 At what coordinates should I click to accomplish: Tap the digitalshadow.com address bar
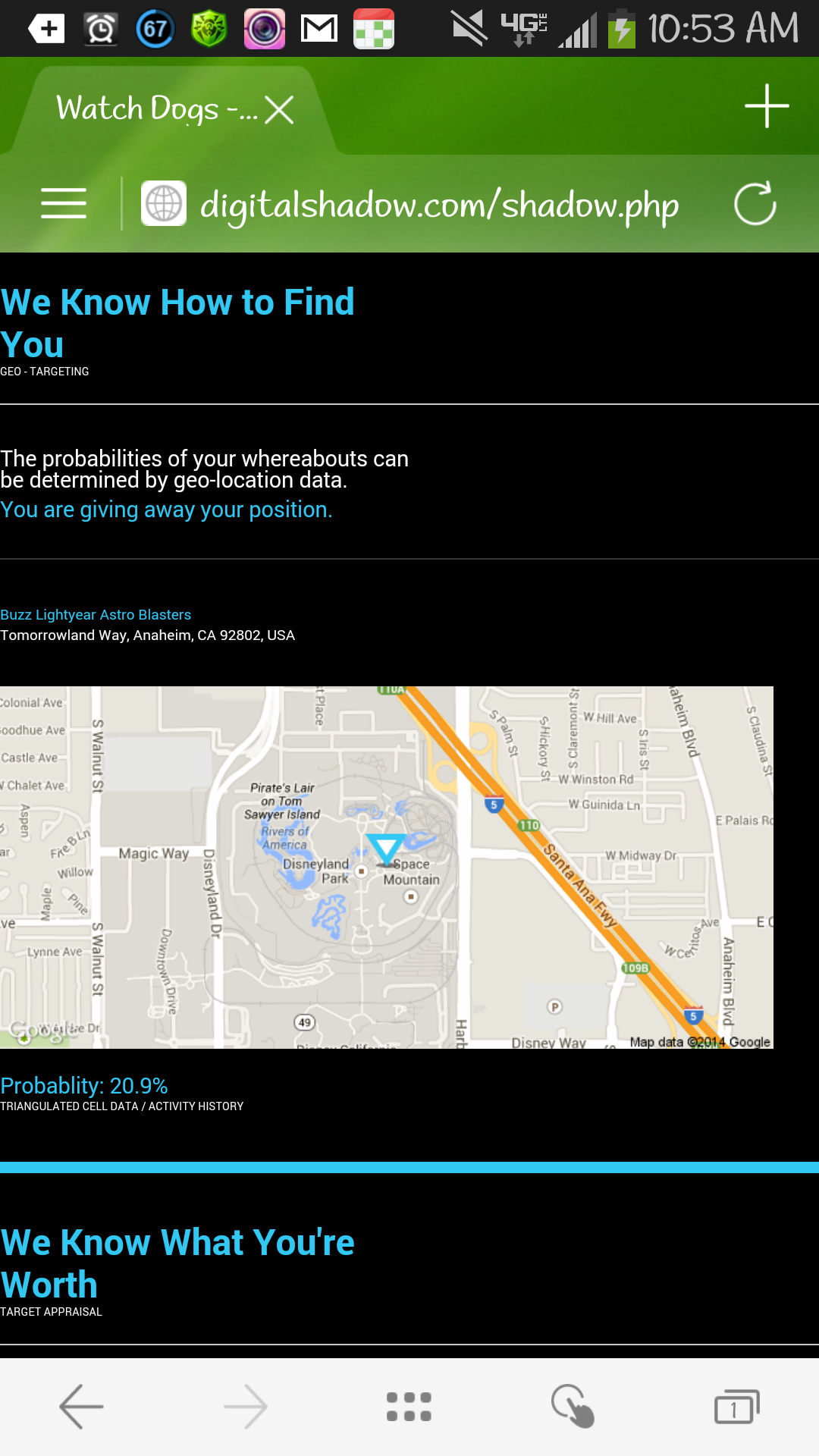(438, 205)
